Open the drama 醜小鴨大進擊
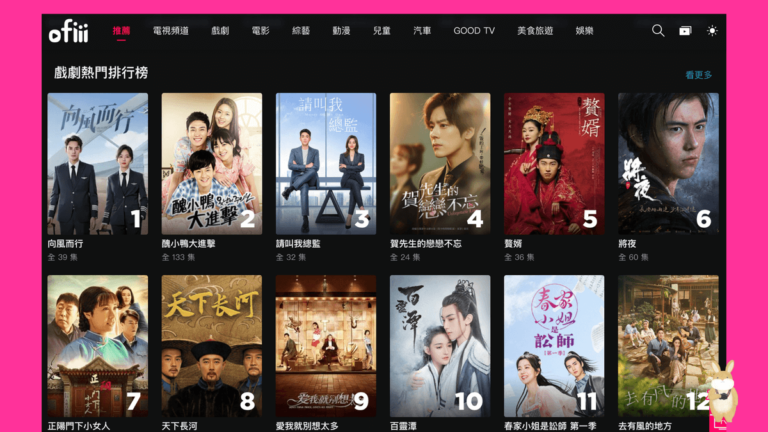 [211, 163]
